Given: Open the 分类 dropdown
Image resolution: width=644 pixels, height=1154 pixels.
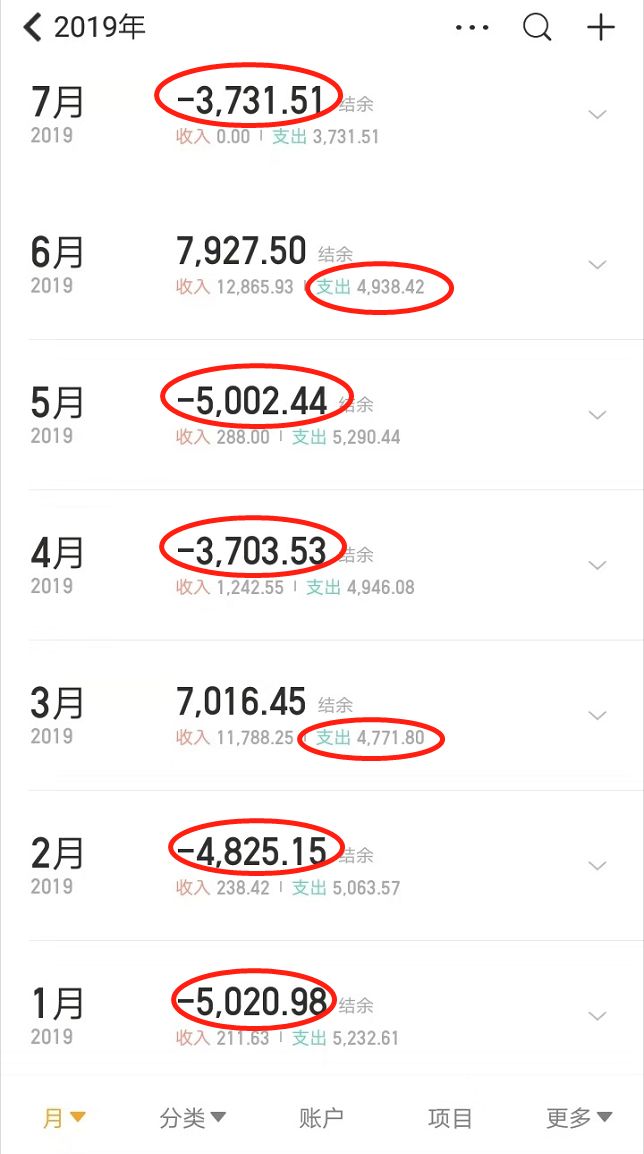Looking at the screenshot, I should click(193, 1117).
